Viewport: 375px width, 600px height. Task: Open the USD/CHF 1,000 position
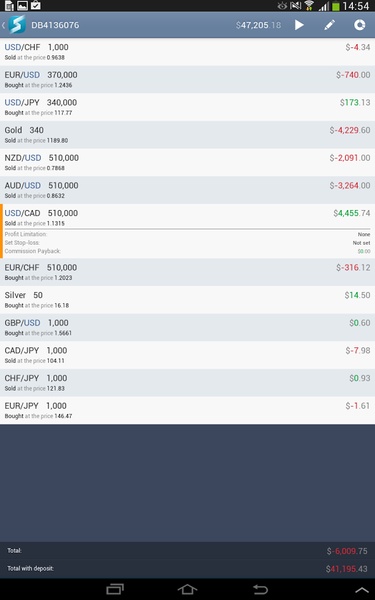[188, 52]
